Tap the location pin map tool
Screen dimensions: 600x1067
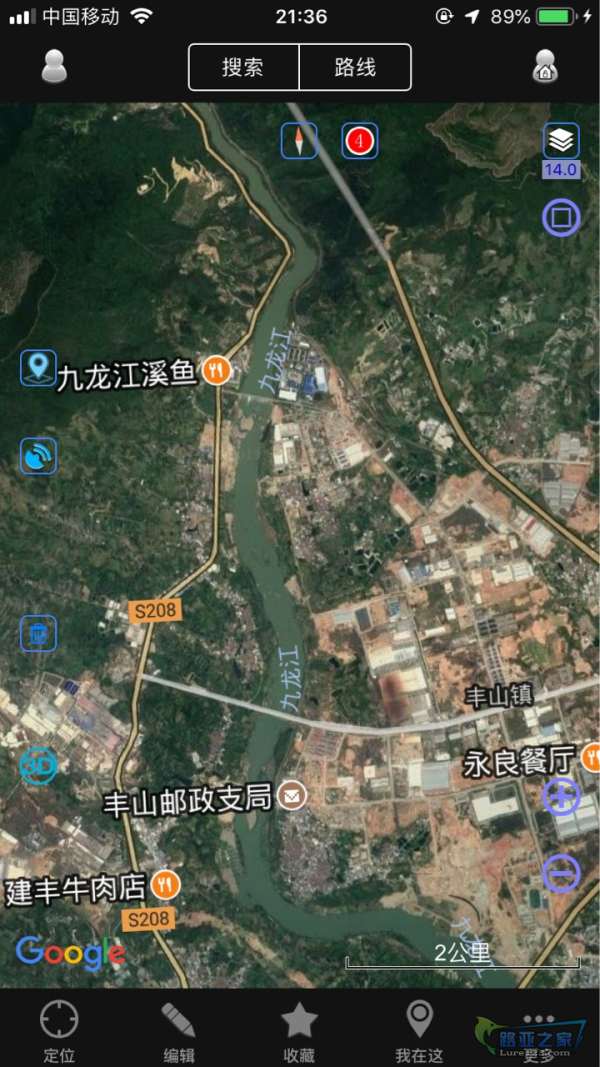pyautogui.click(x=39, y=368)
